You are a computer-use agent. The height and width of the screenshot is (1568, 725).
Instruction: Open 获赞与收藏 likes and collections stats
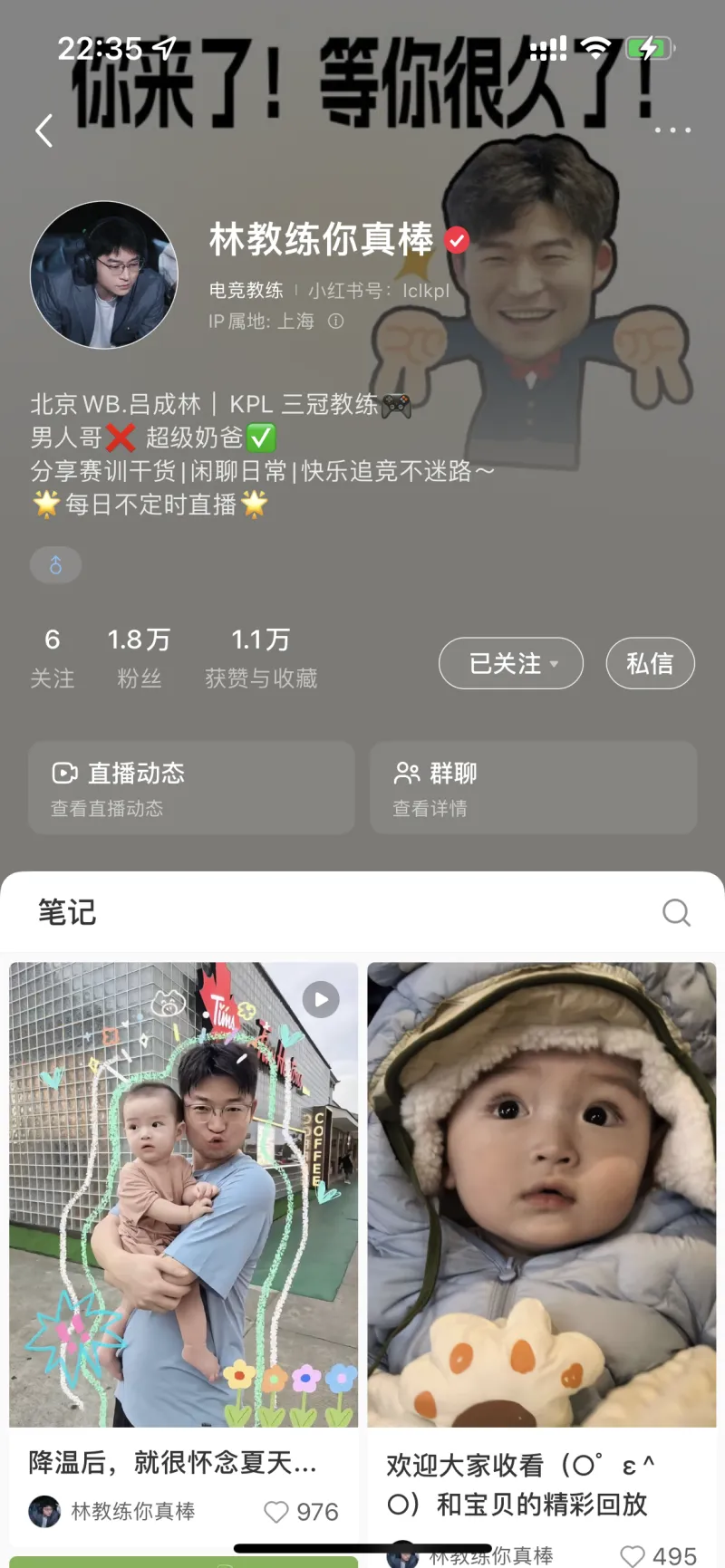[261, 659]
